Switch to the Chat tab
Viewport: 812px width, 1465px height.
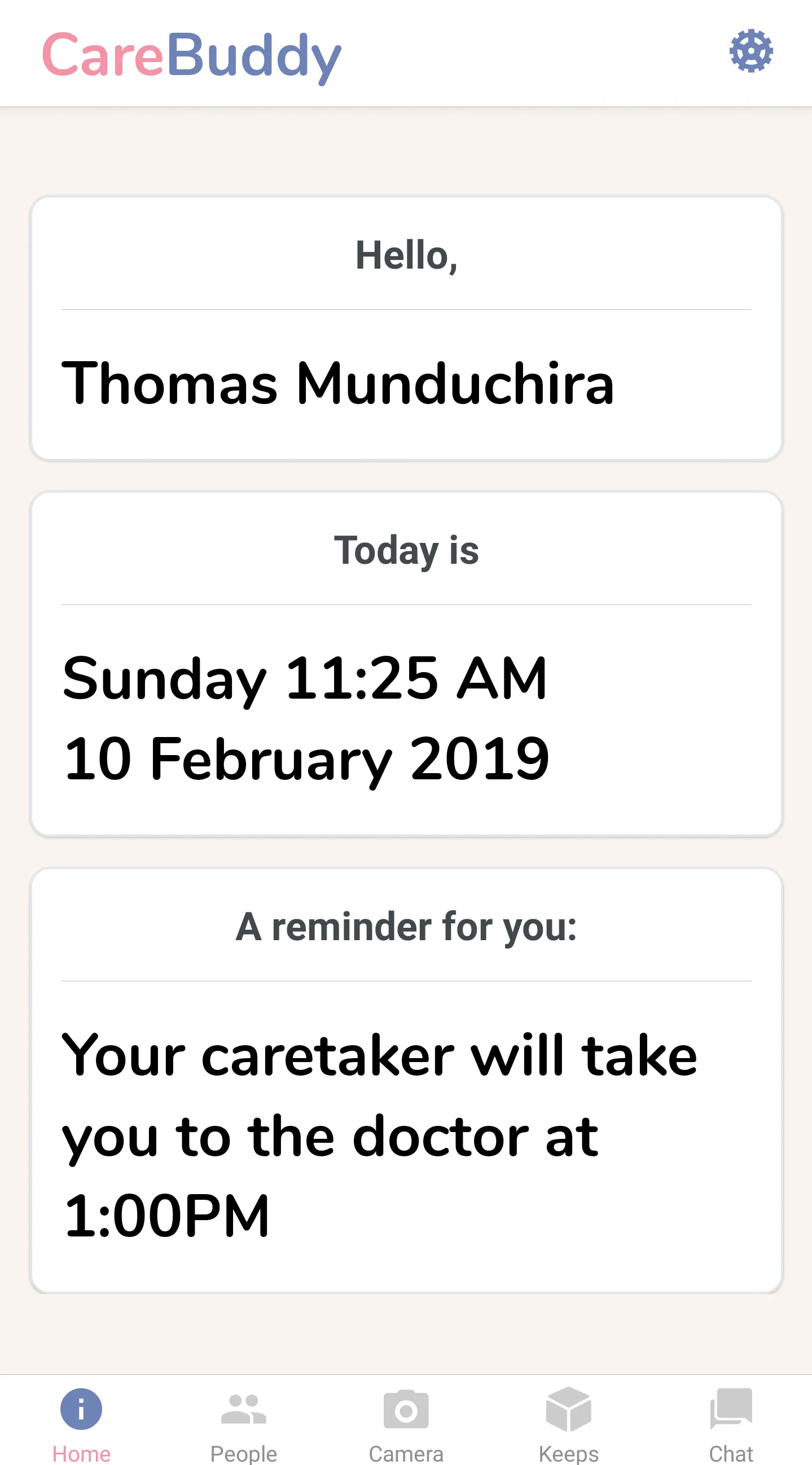pyautogui.click(x=731, y=1421)
